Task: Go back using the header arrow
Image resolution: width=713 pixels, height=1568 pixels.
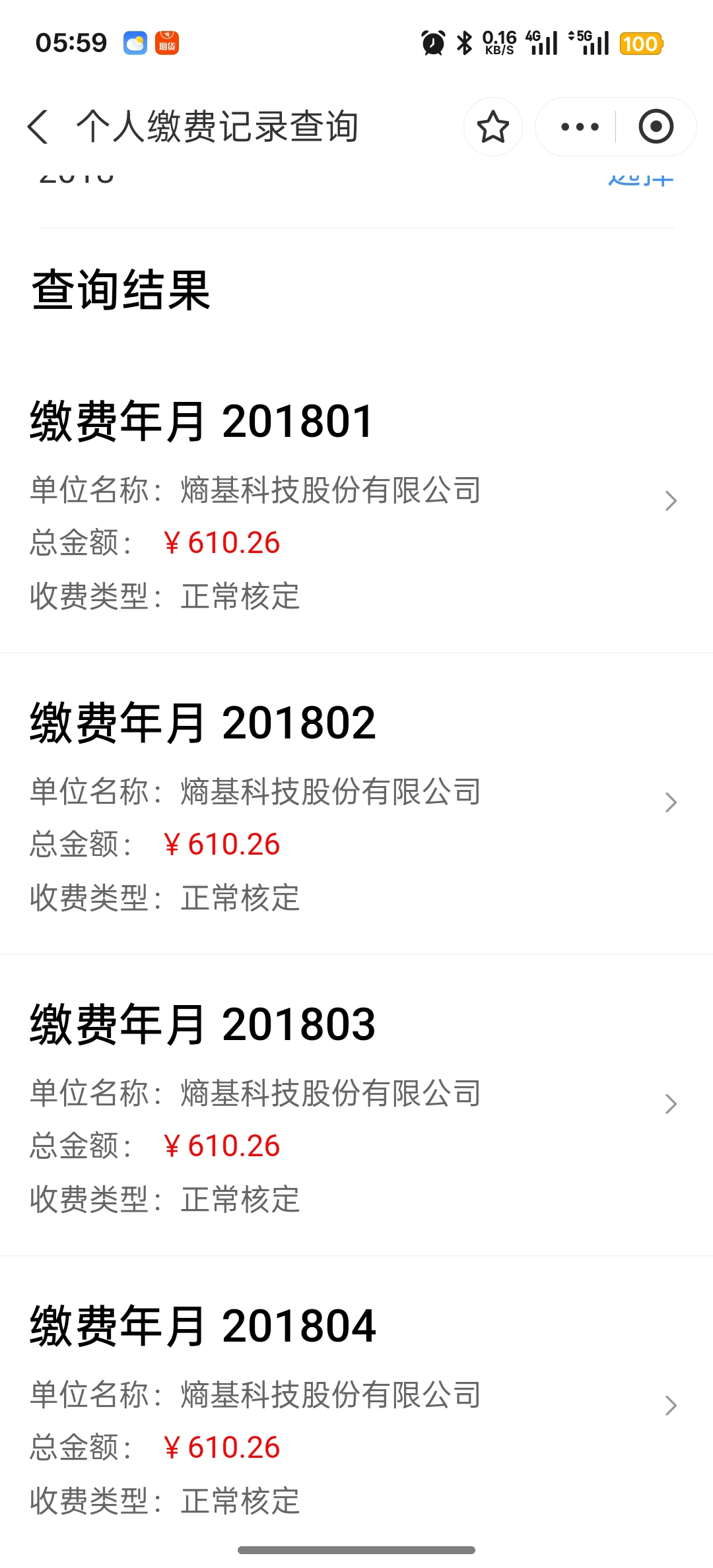Action: 38,126
